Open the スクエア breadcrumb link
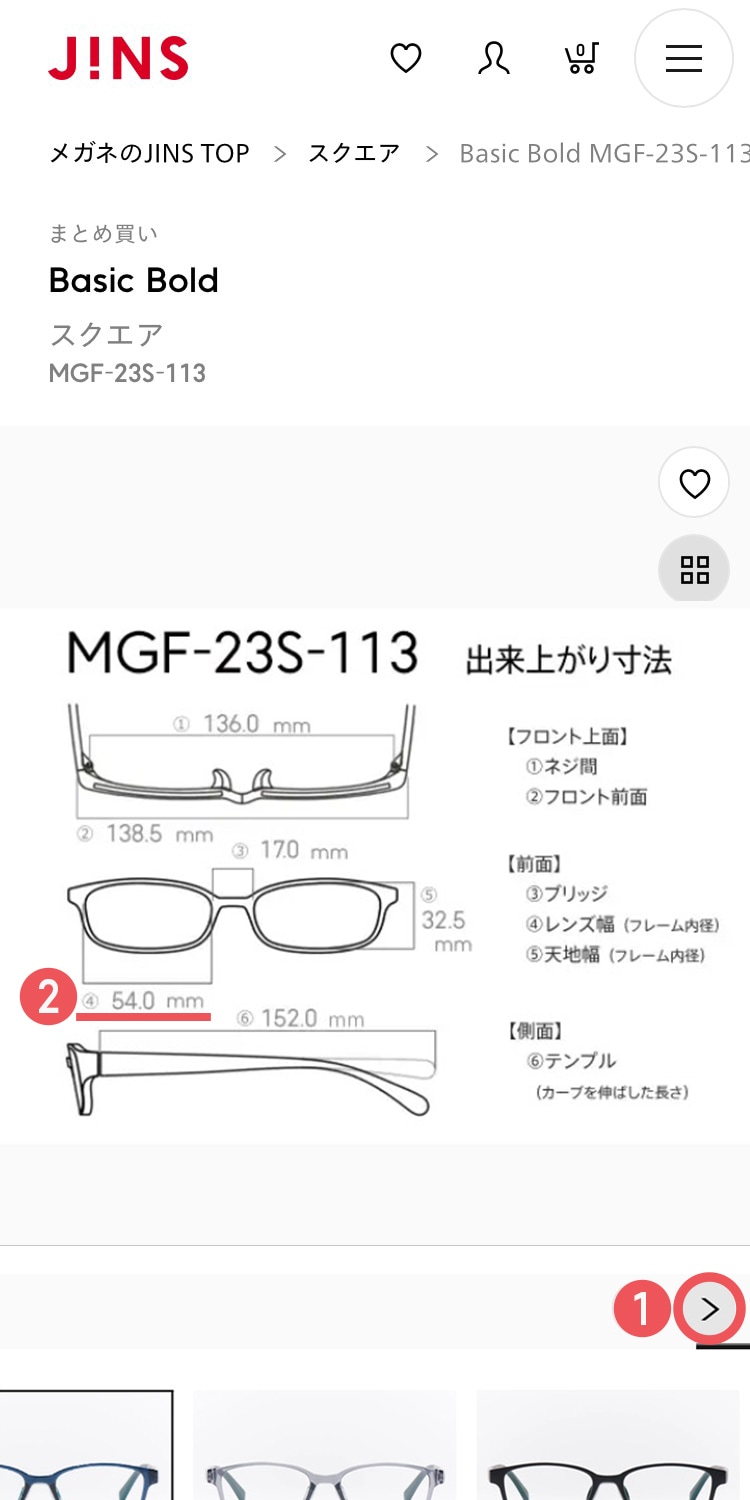This screenshot has width=750, height=1500. [354, 153]
